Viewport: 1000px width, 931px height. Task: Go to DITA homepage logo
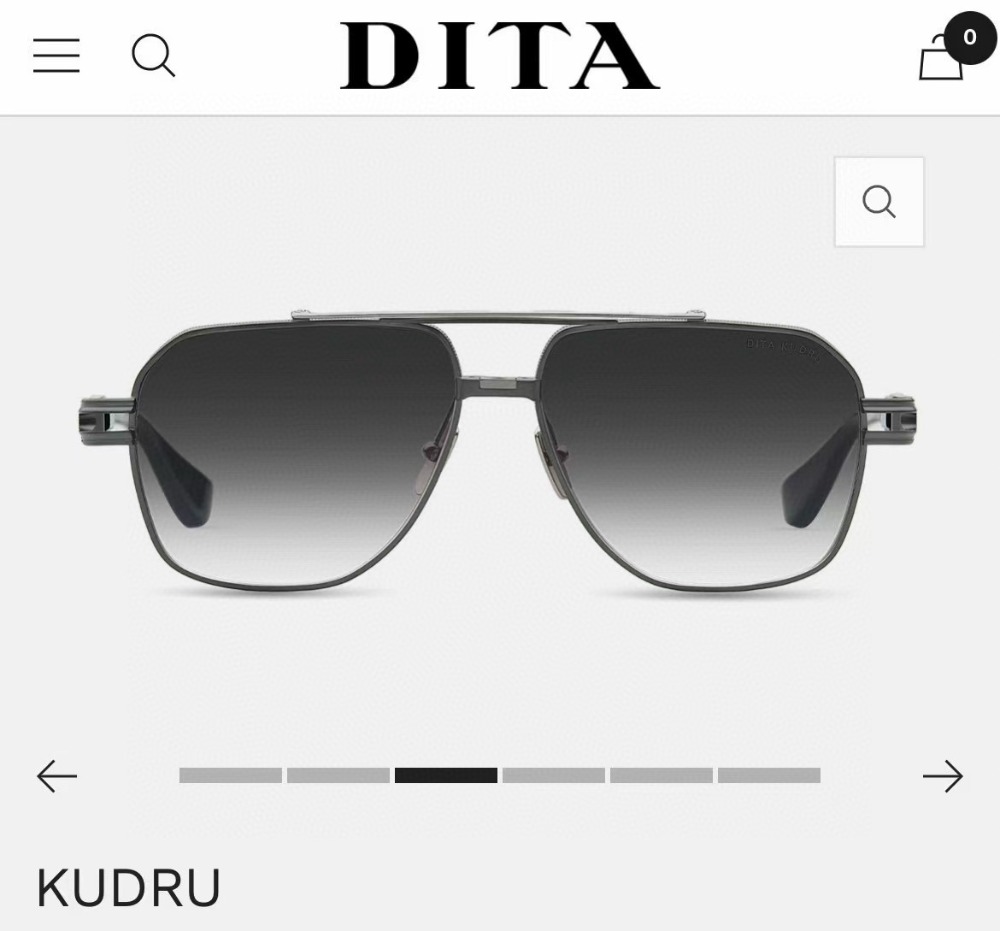(499, 56)
